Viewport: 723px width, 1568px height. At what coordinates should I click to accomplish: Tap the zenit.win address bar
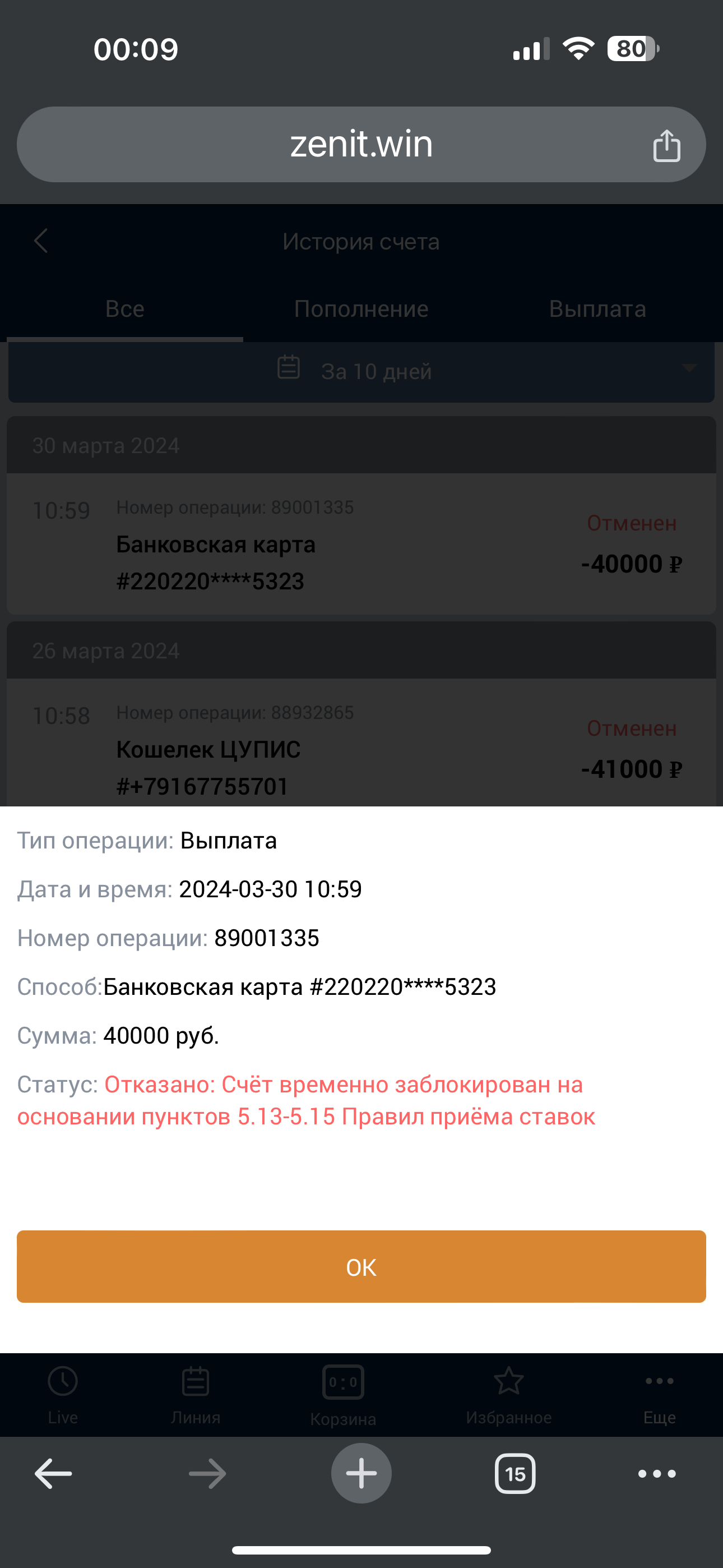click(x=361, y=145)
